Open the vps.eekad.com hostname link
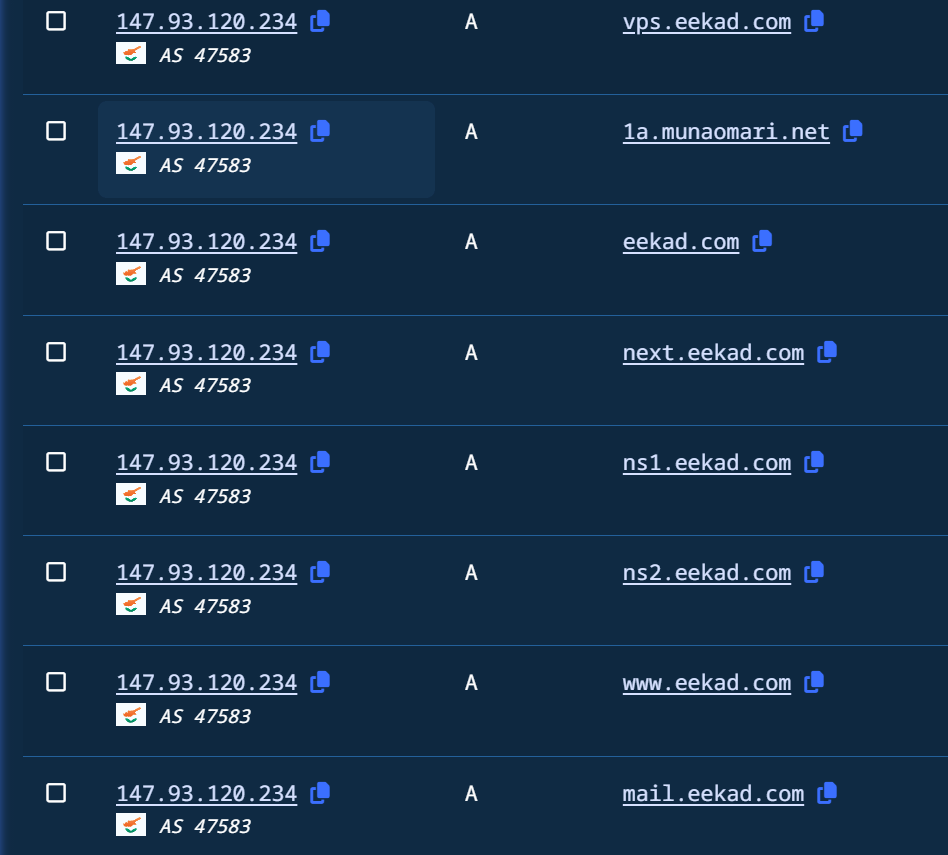This screenshot has width=948, height=855. [x=707, y=22]
